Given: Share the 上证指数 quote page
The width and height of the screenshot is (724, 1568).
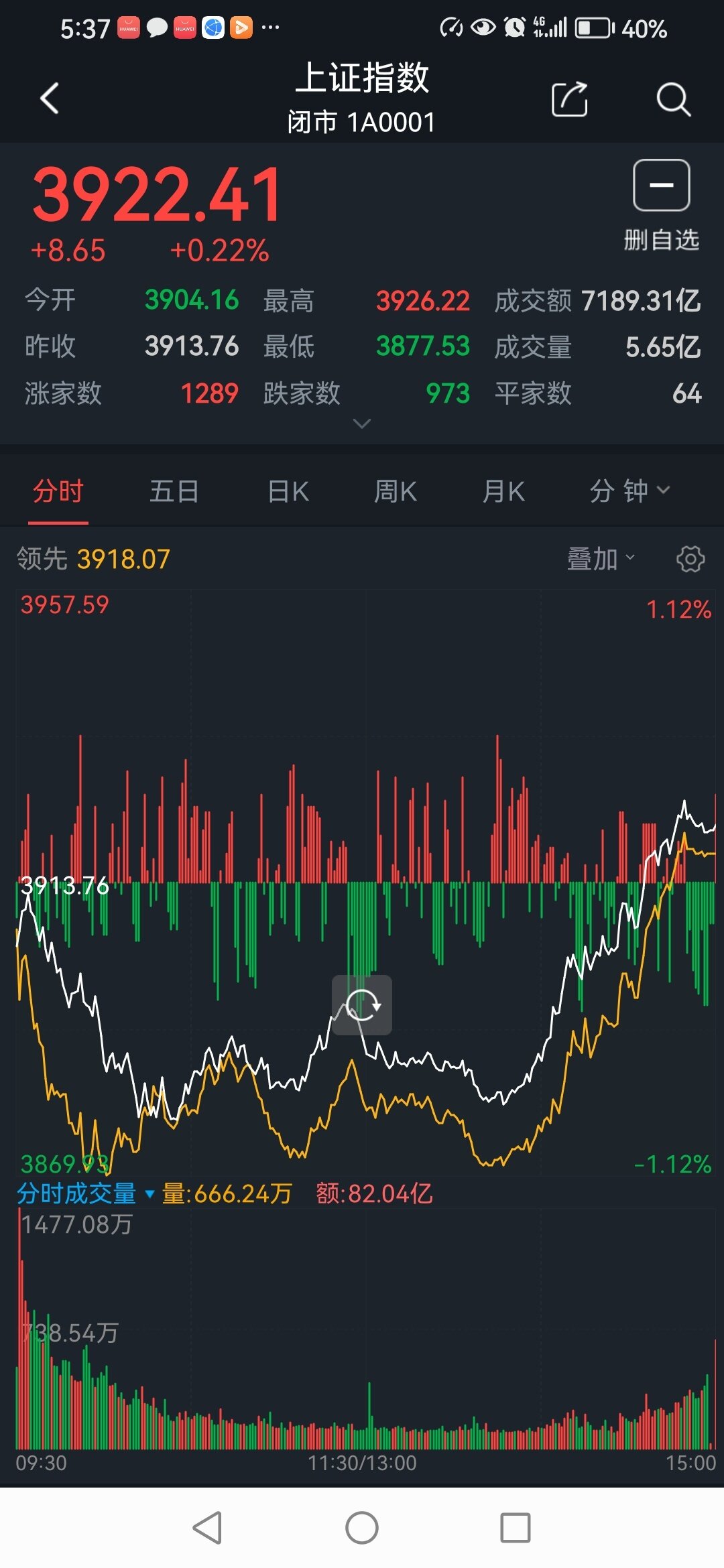Looking at the screenshot, I should pyautogui.click(x=569, y=100).
